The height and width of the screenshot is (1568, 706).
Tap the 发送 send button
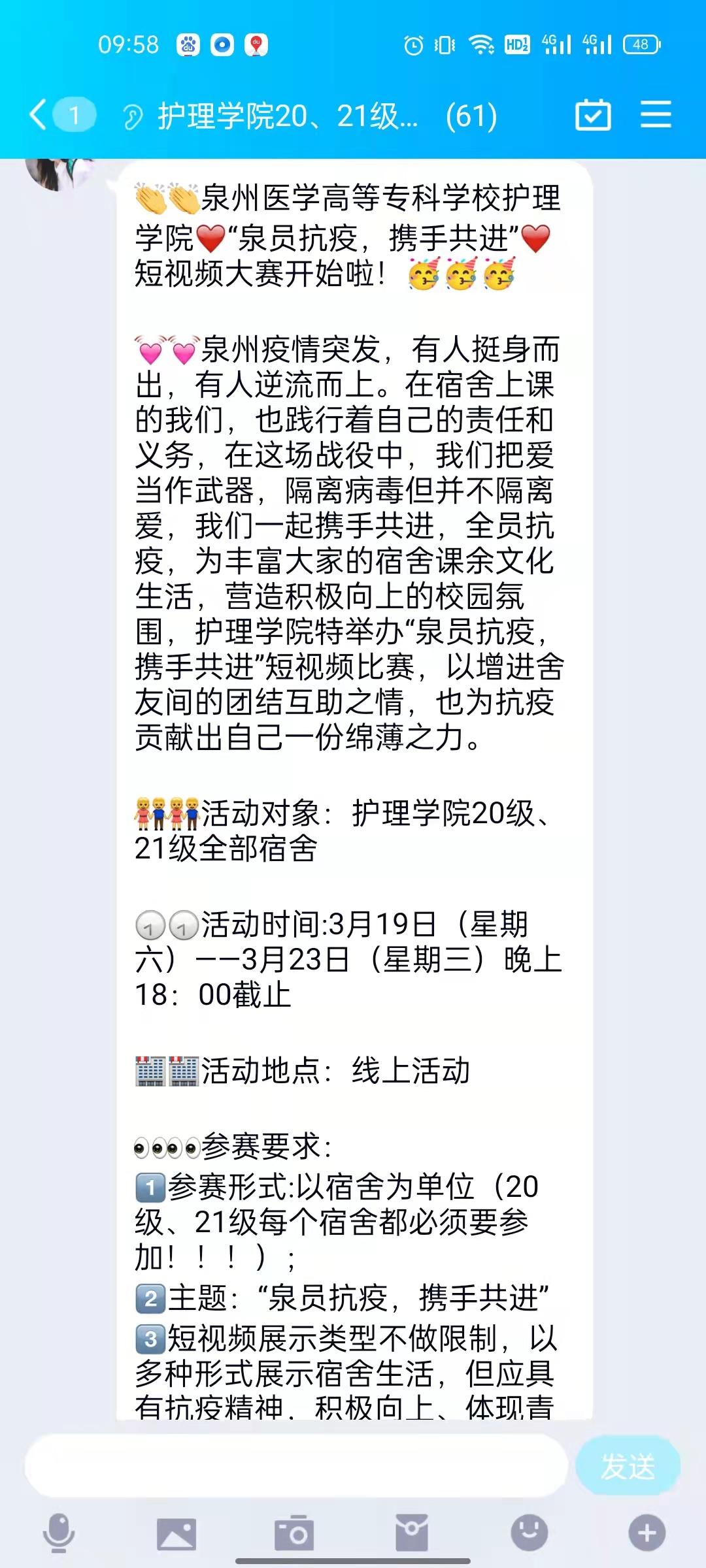[x=628, y=1467]
